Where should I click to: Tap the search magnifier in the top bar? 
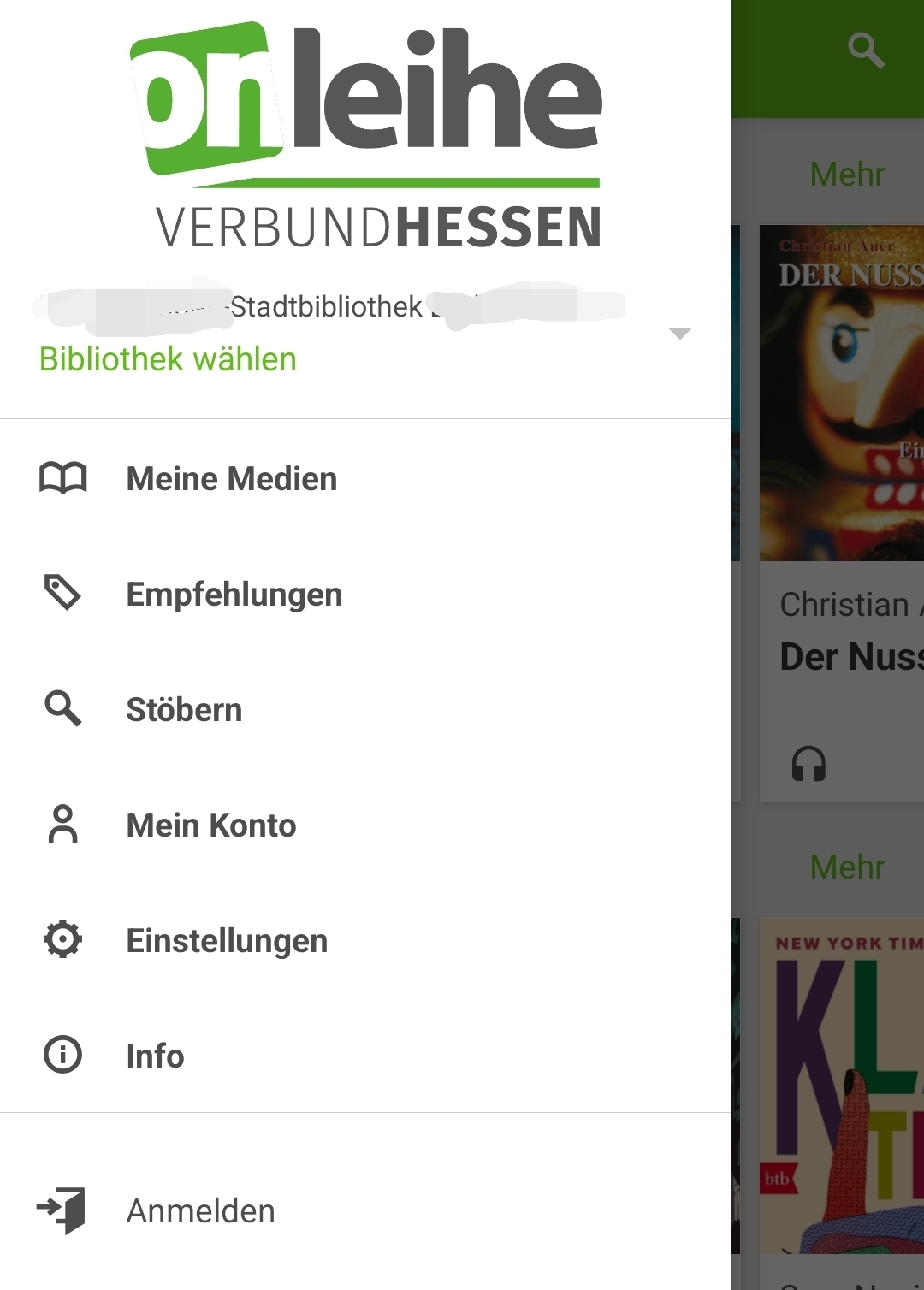(x=866, y=51)
